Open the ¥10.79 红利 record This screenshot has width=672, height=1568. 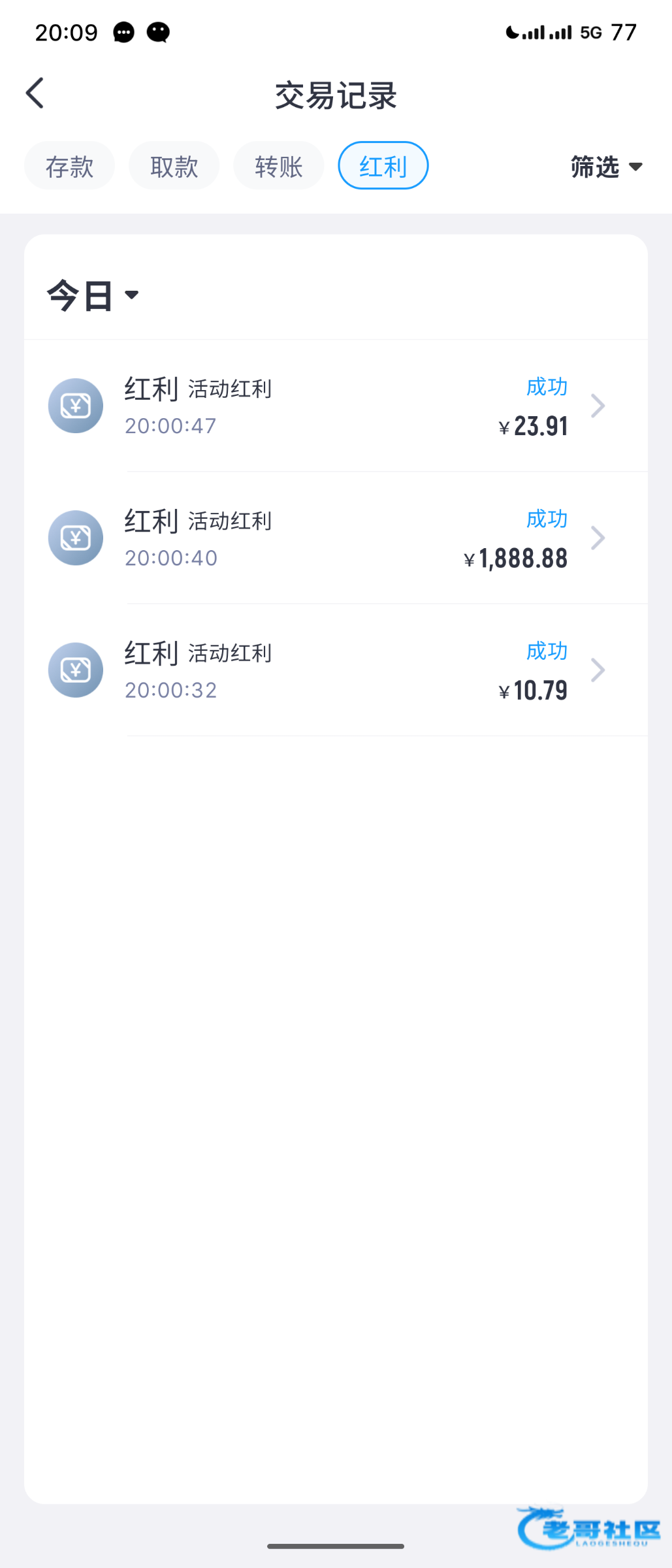336,670
